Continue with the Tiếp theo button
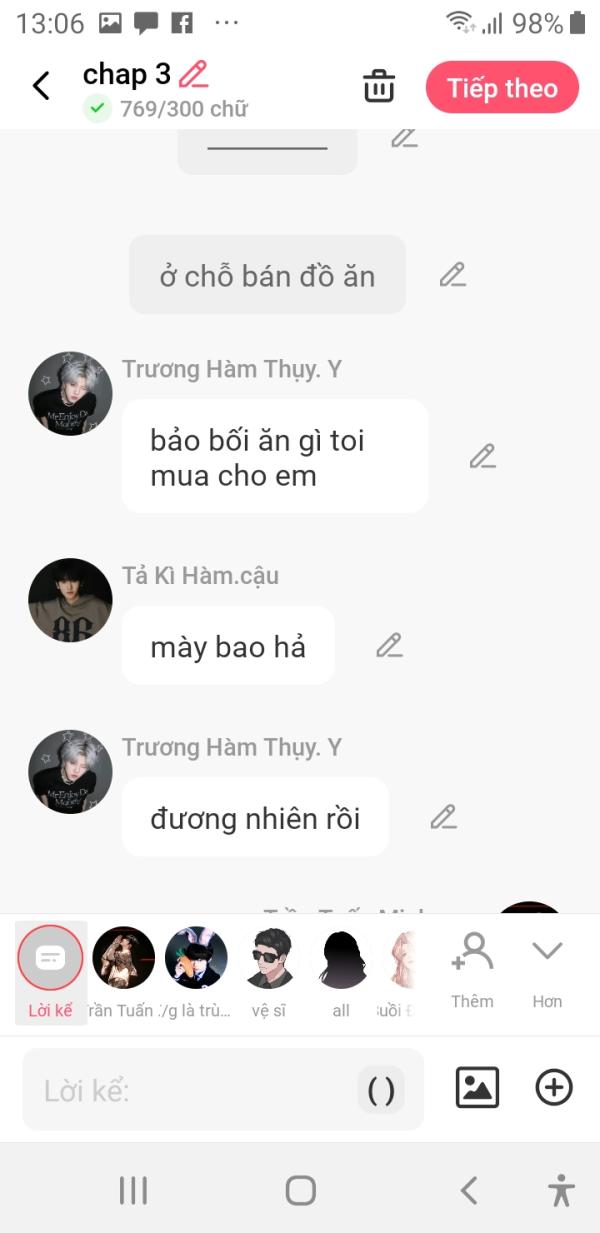600x1233 pixels. (502, 88)
